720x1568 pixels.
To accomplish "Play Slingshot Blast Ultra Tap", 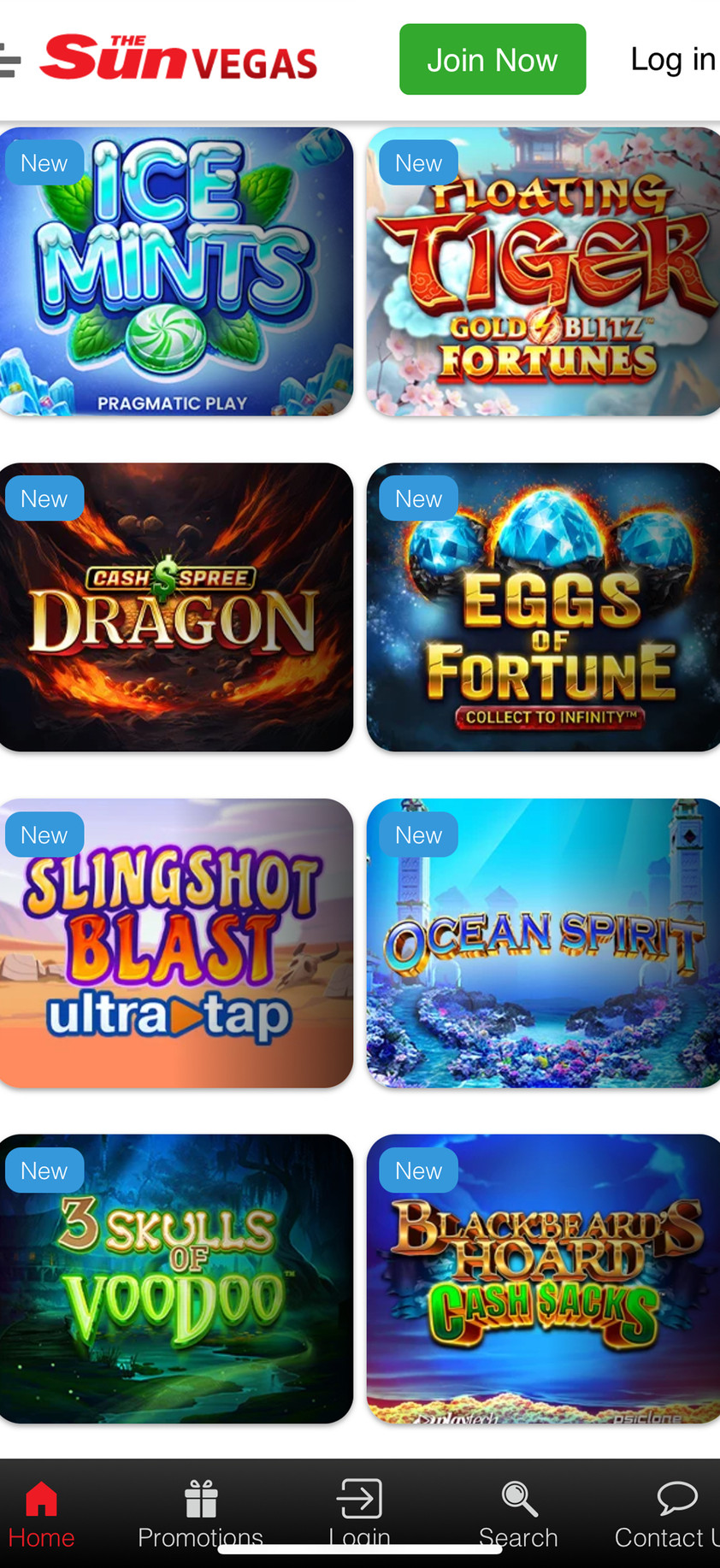I will pyautogui.click(x=175, y=943).
